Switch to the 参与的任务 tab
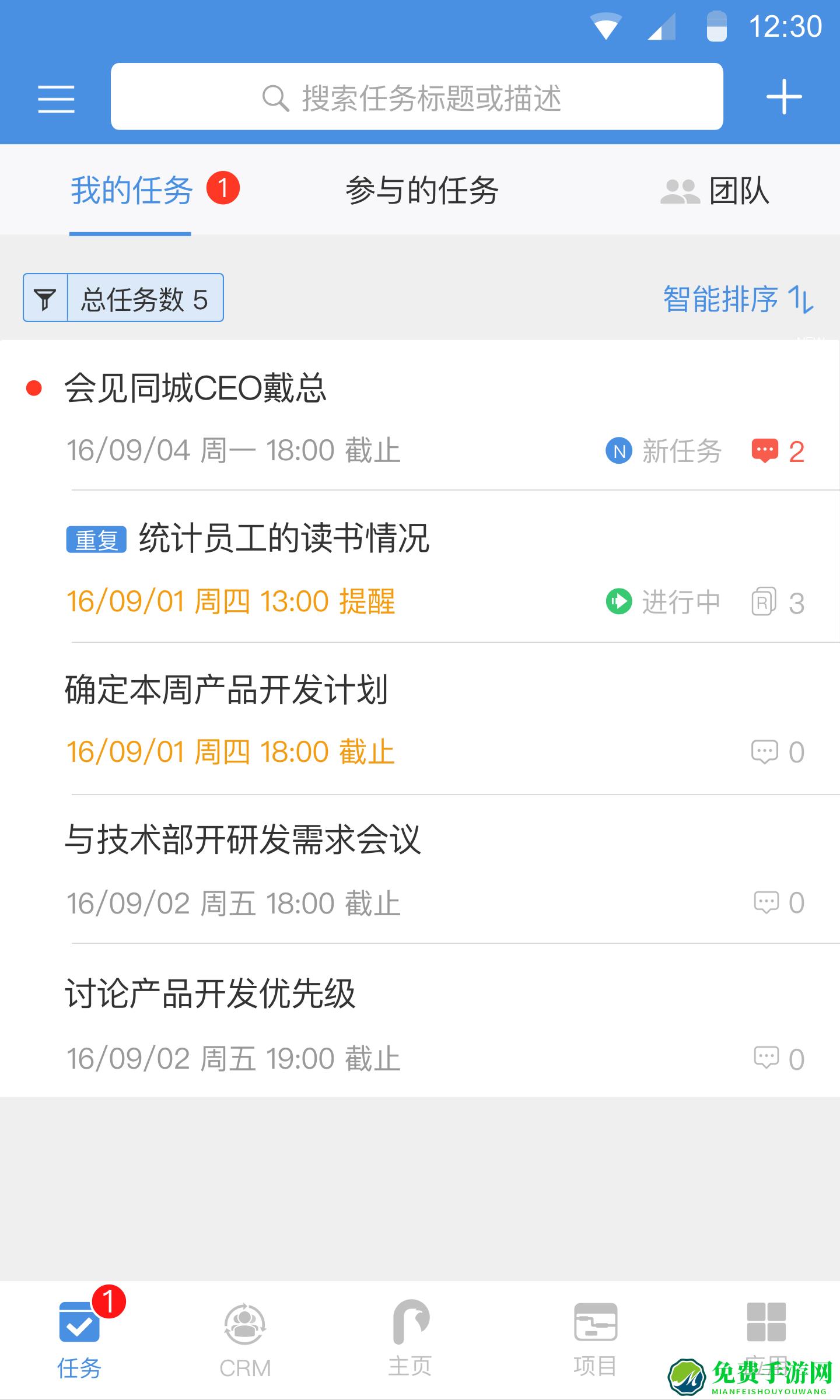The width and height of the screenshot is (840, 1400). tap(422, 190)
